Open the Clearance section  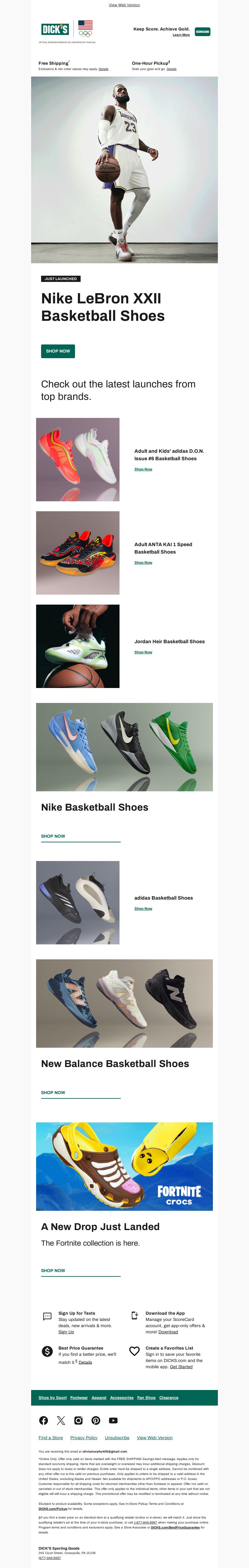pyautogui.click(x=169, y=1397)
